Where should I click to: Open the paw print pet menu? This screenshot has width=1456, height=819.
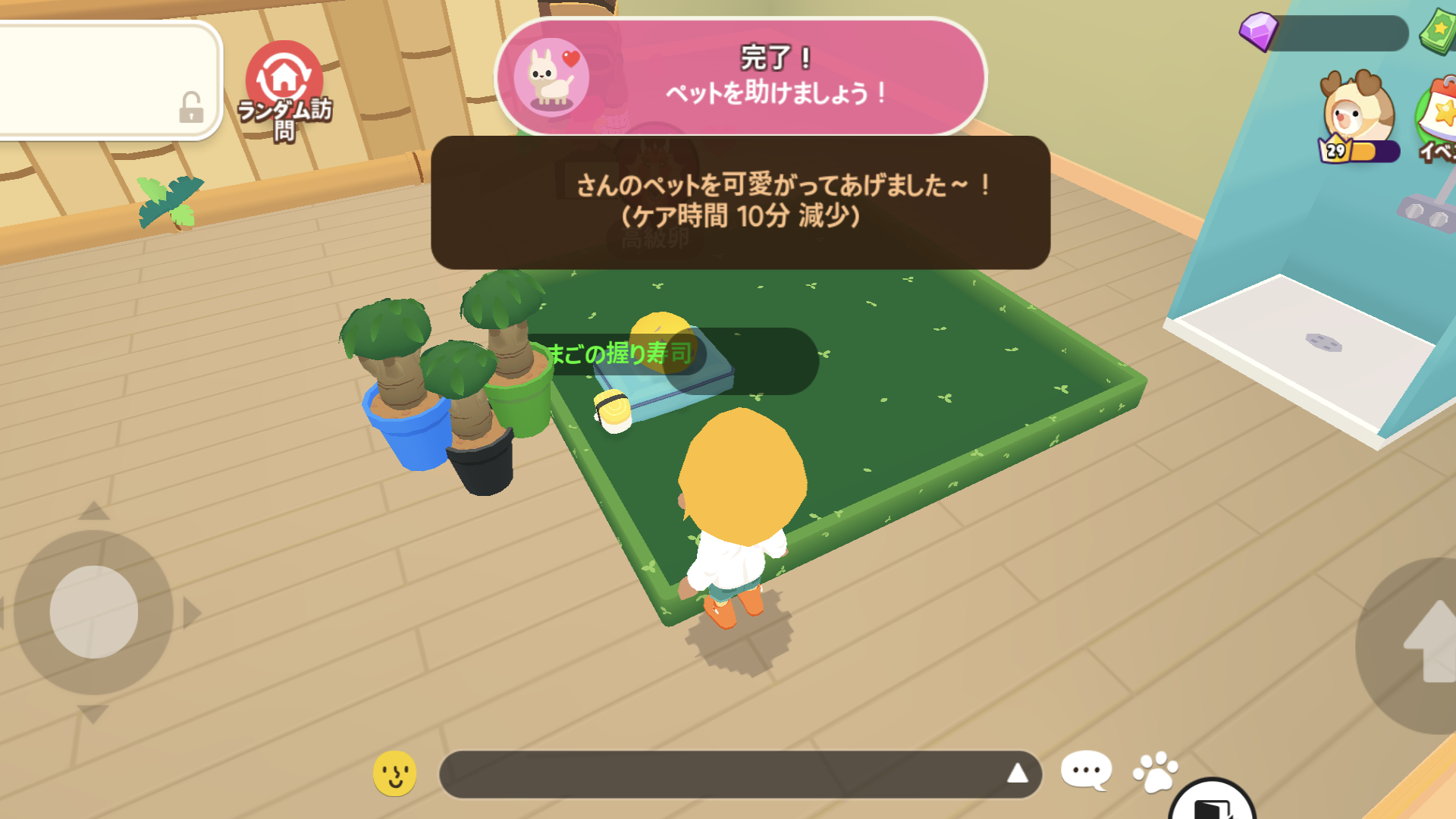click(1155, 772)
